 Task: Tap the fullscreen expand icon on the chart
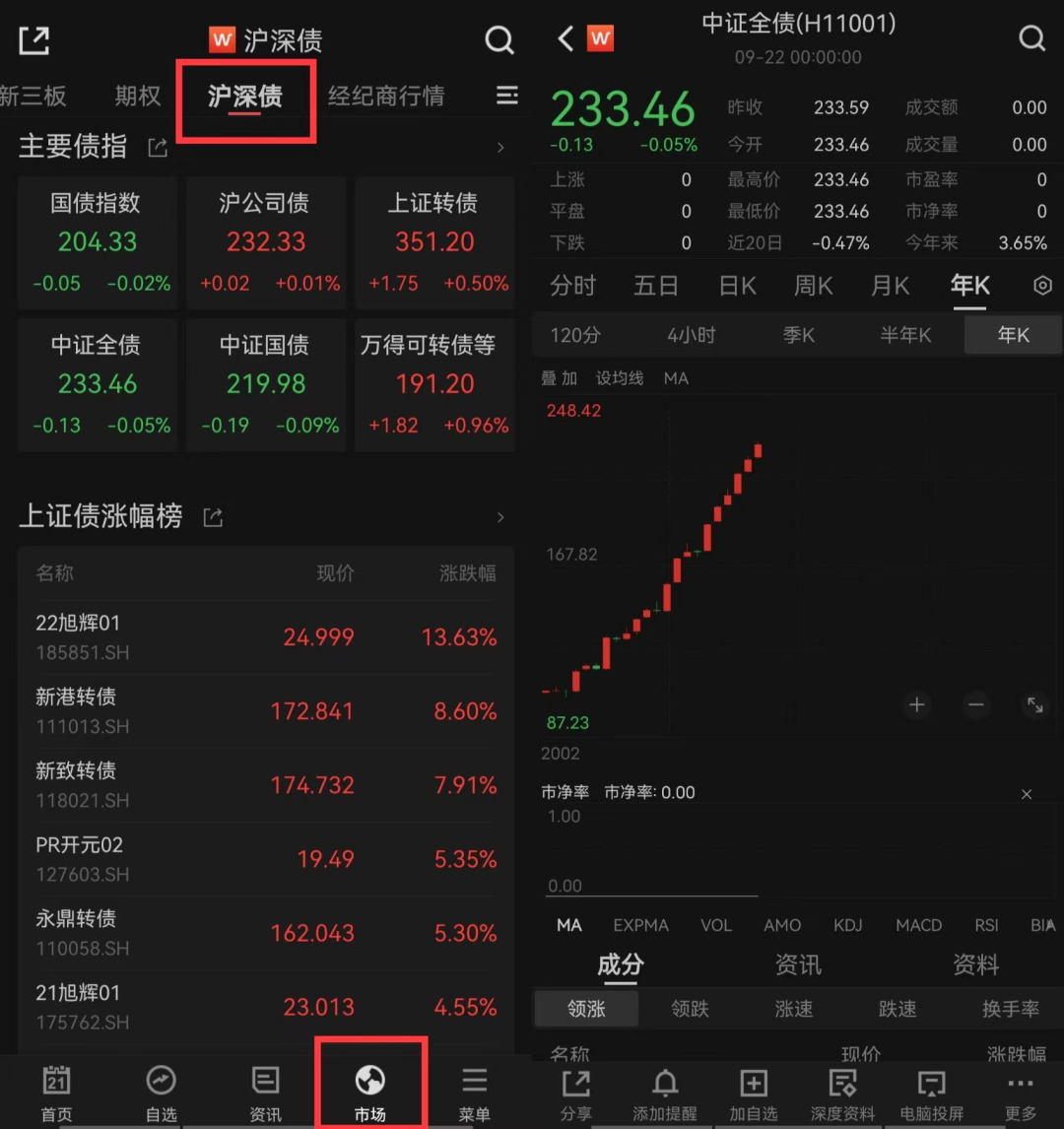coord(1034,705)
